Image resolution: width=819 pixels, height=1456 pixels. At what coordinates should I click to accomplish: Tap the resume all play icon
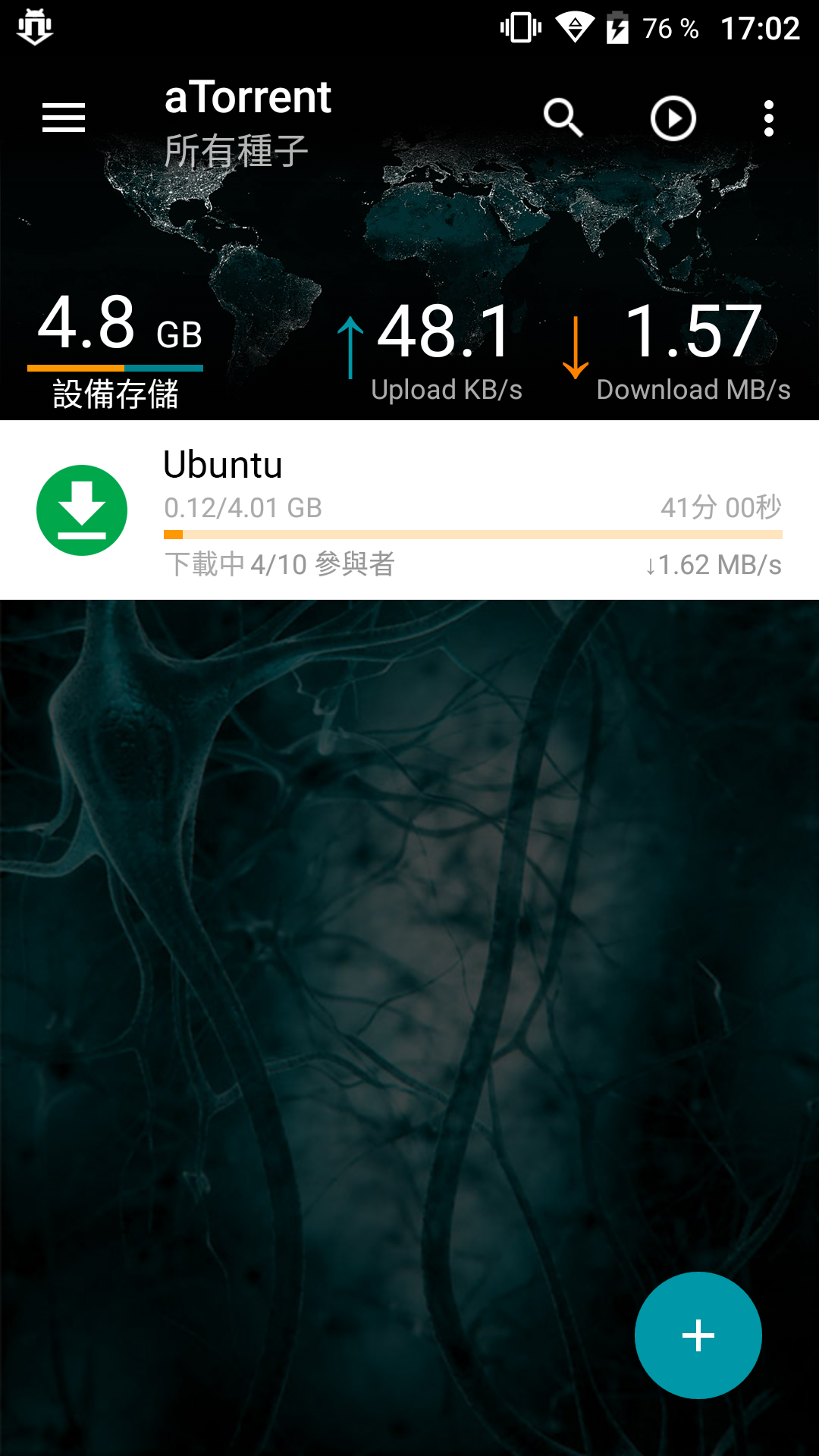click(x=673, y=118)
